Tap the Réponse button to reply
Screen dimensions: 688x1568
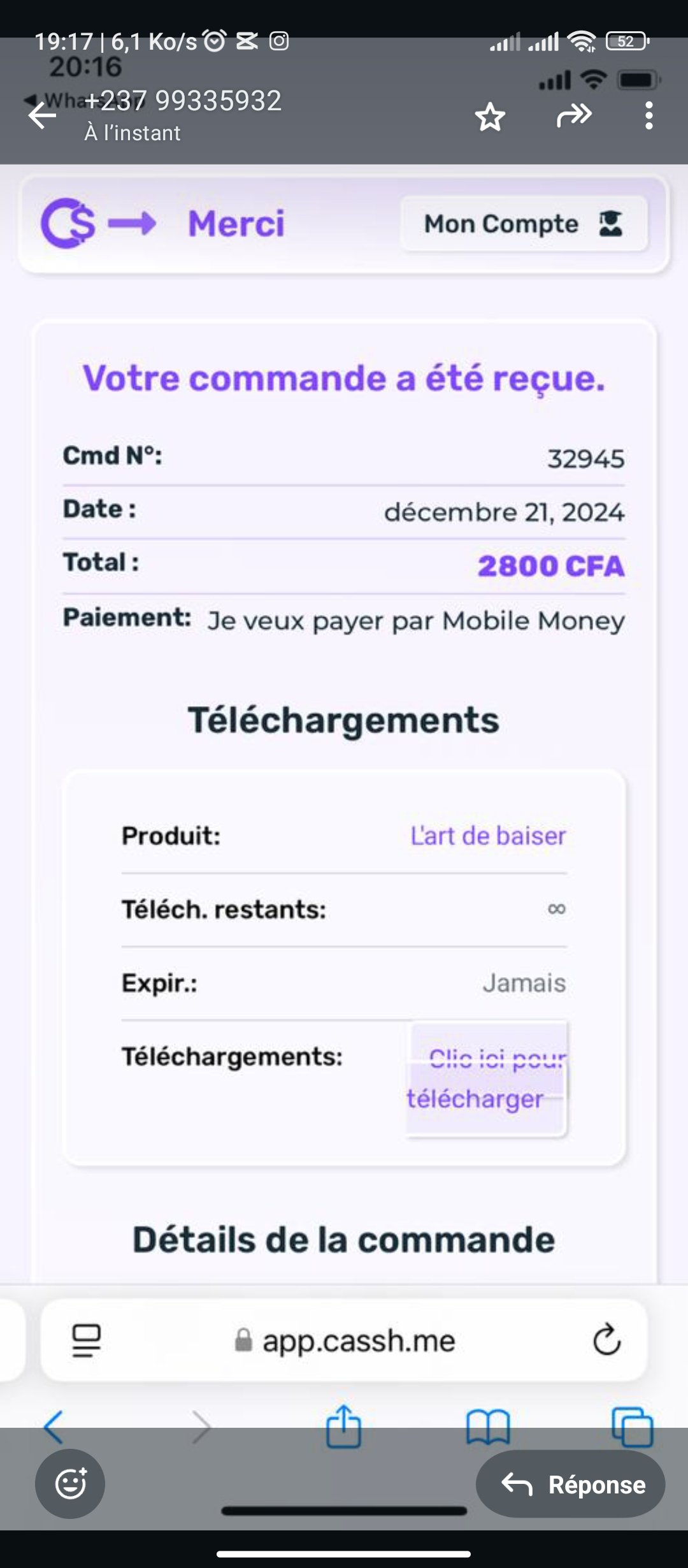point(570,1484)
